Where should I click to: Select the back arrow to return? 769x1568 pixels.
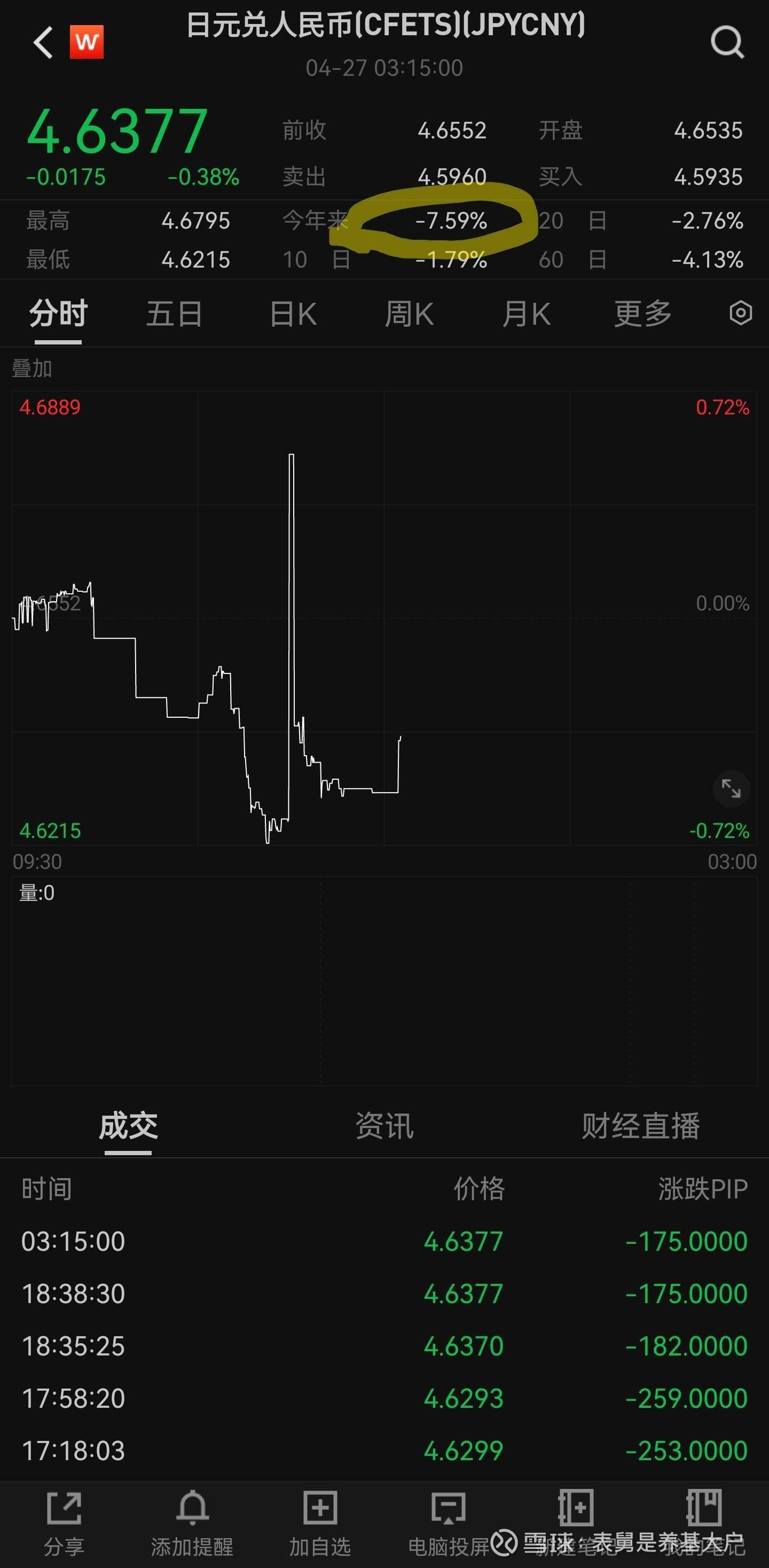[x=42, y=43]
